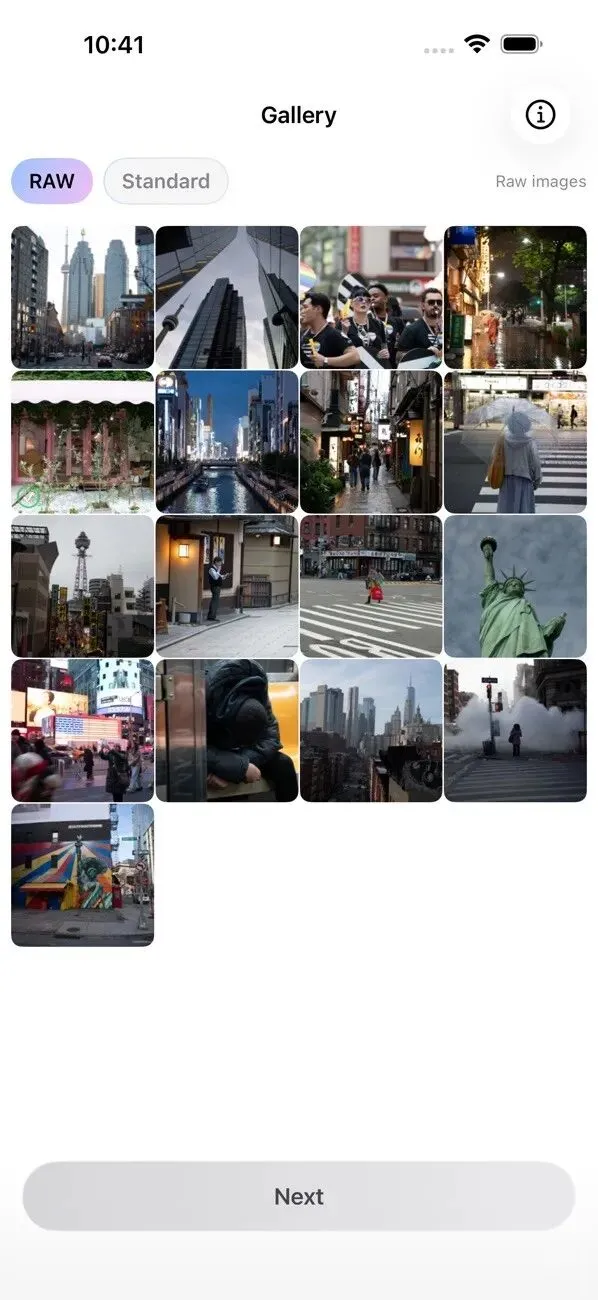Image resolution: width=598 pixels, height=1300 pixels.
Task: Select the steam cloud street photo
Action: tap(515, 730)
